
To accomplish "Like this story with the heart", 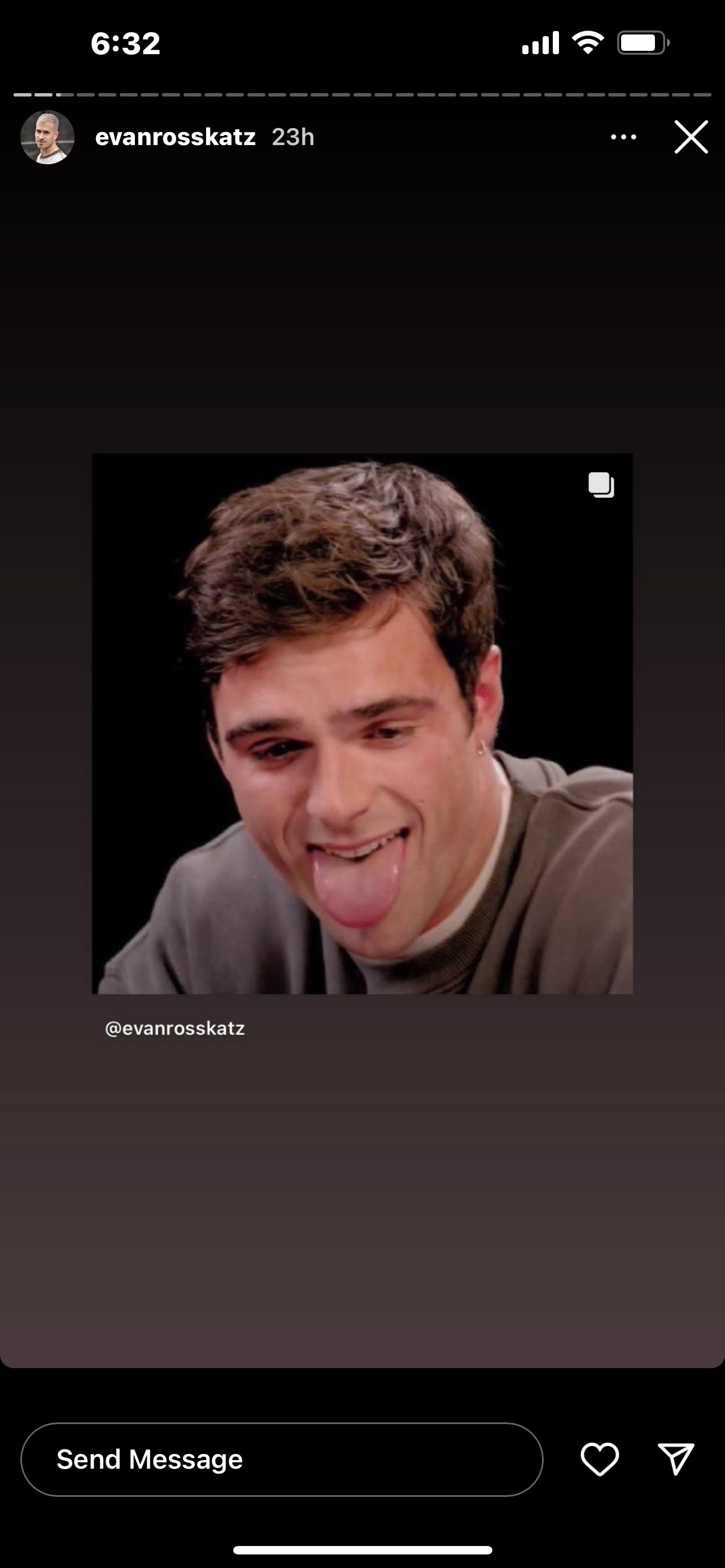I will [600, 1459].
